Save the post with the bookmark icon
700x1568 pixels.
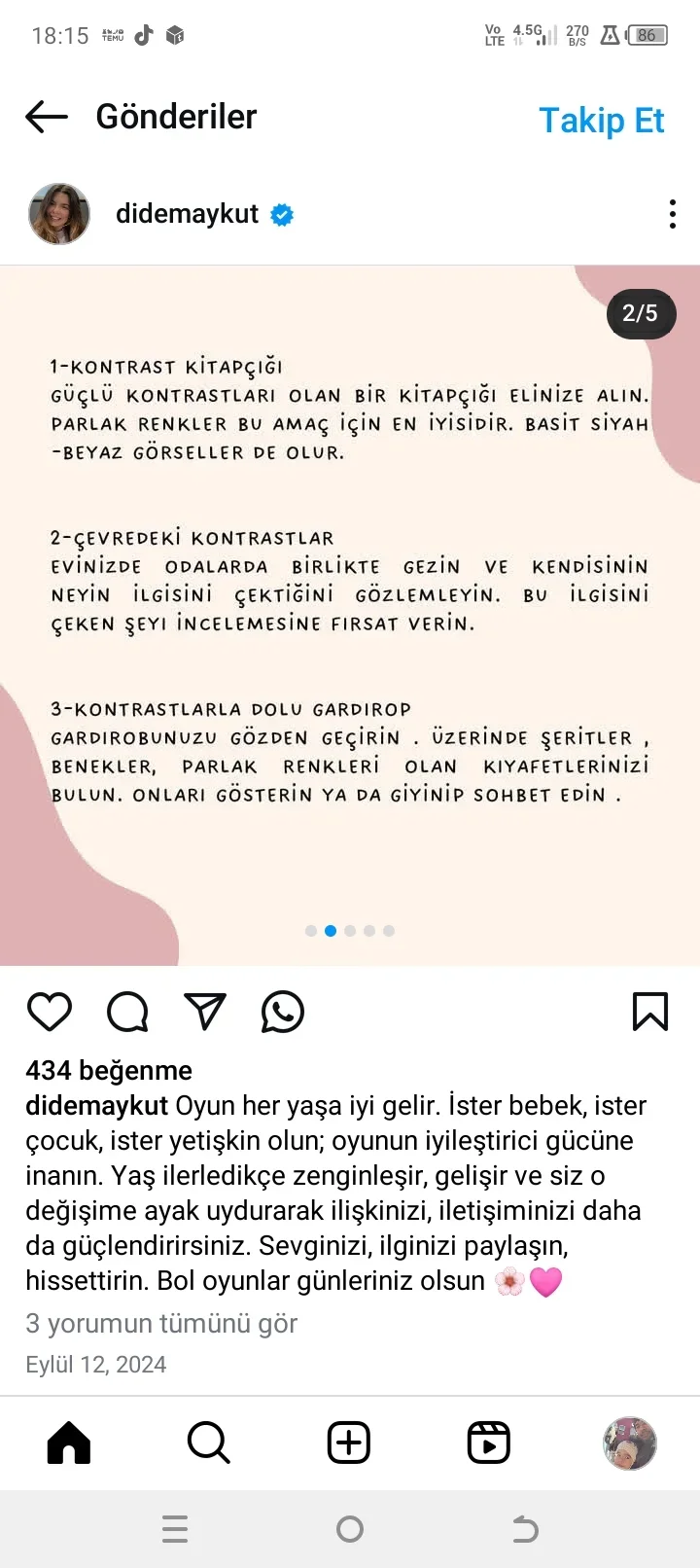pos(649,1012)
